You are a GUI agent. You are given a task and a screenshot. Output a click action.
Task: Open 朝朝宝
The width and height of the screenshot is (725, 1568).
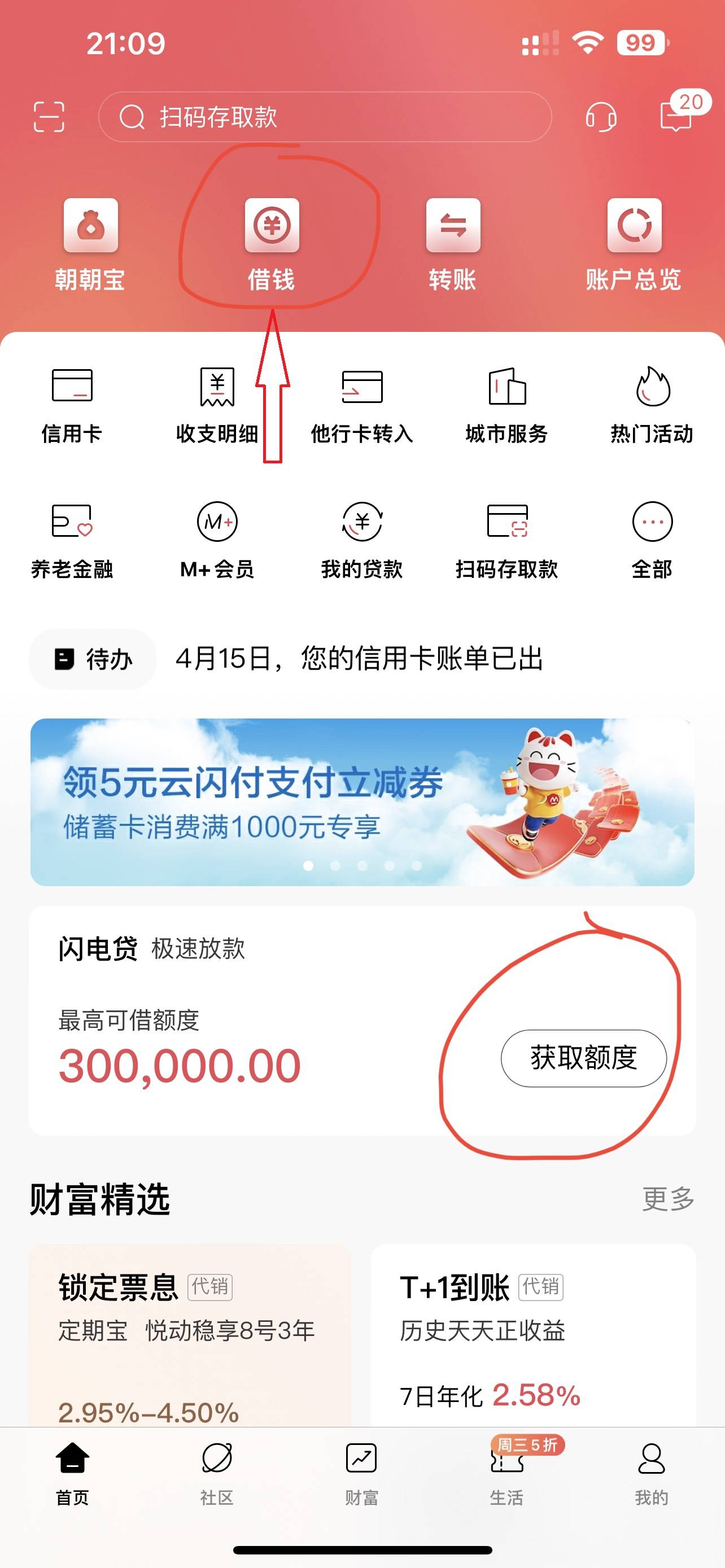(x=91, y=243)
